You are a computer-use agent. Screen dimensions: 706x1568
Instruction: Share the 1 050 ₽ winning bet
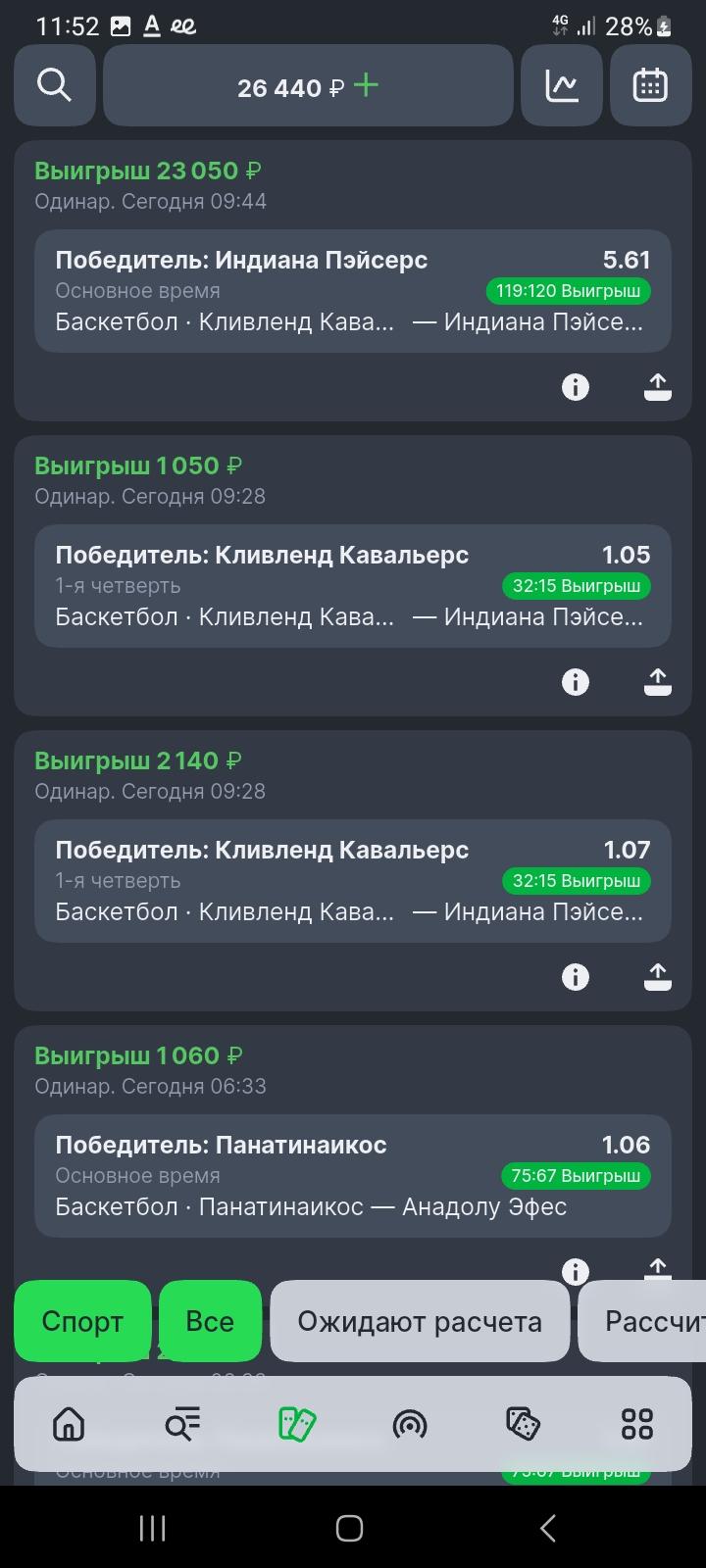point(658,681)
